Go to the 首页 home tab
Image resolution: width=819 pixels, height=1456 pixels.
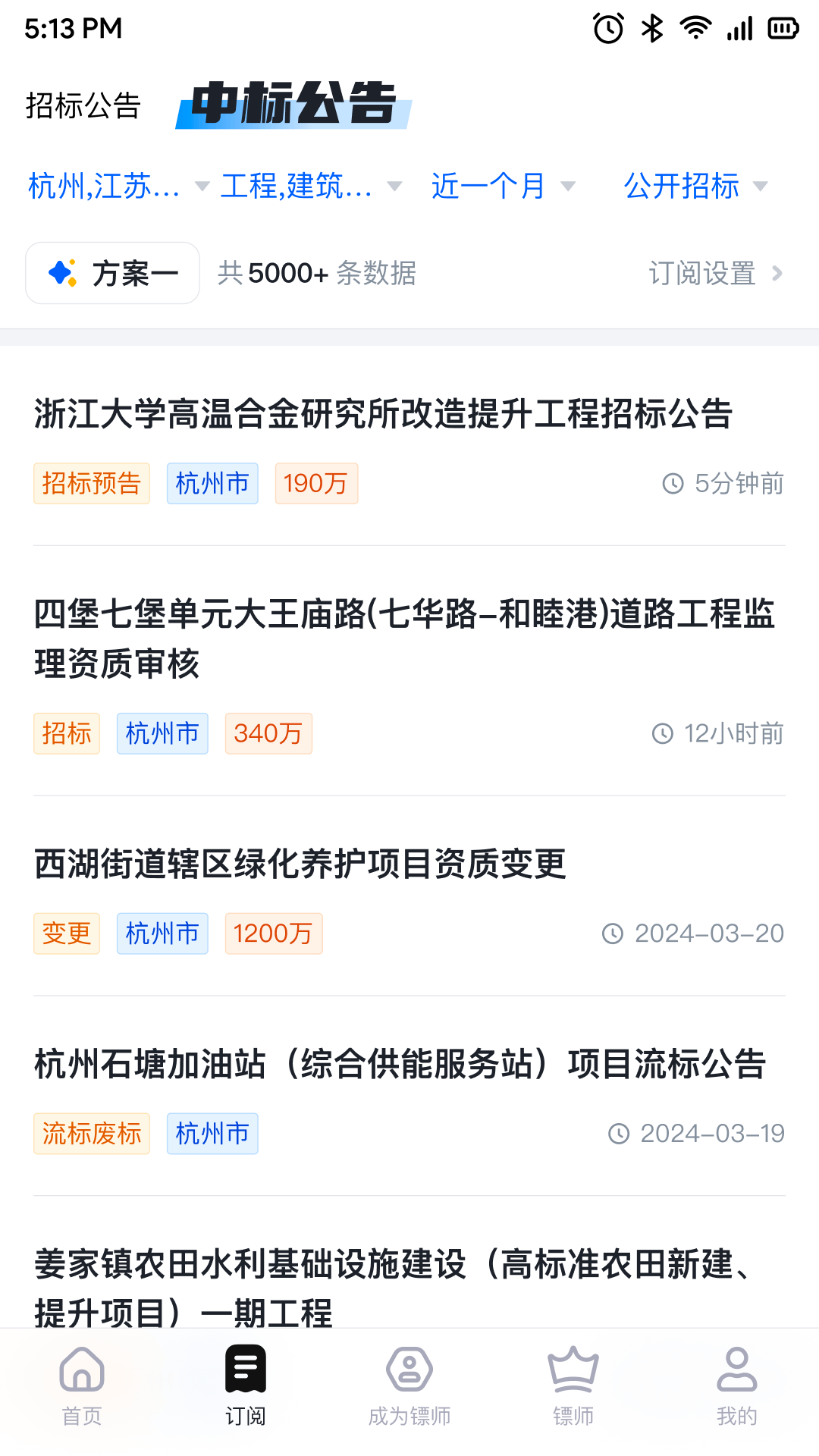point(82,1386)
